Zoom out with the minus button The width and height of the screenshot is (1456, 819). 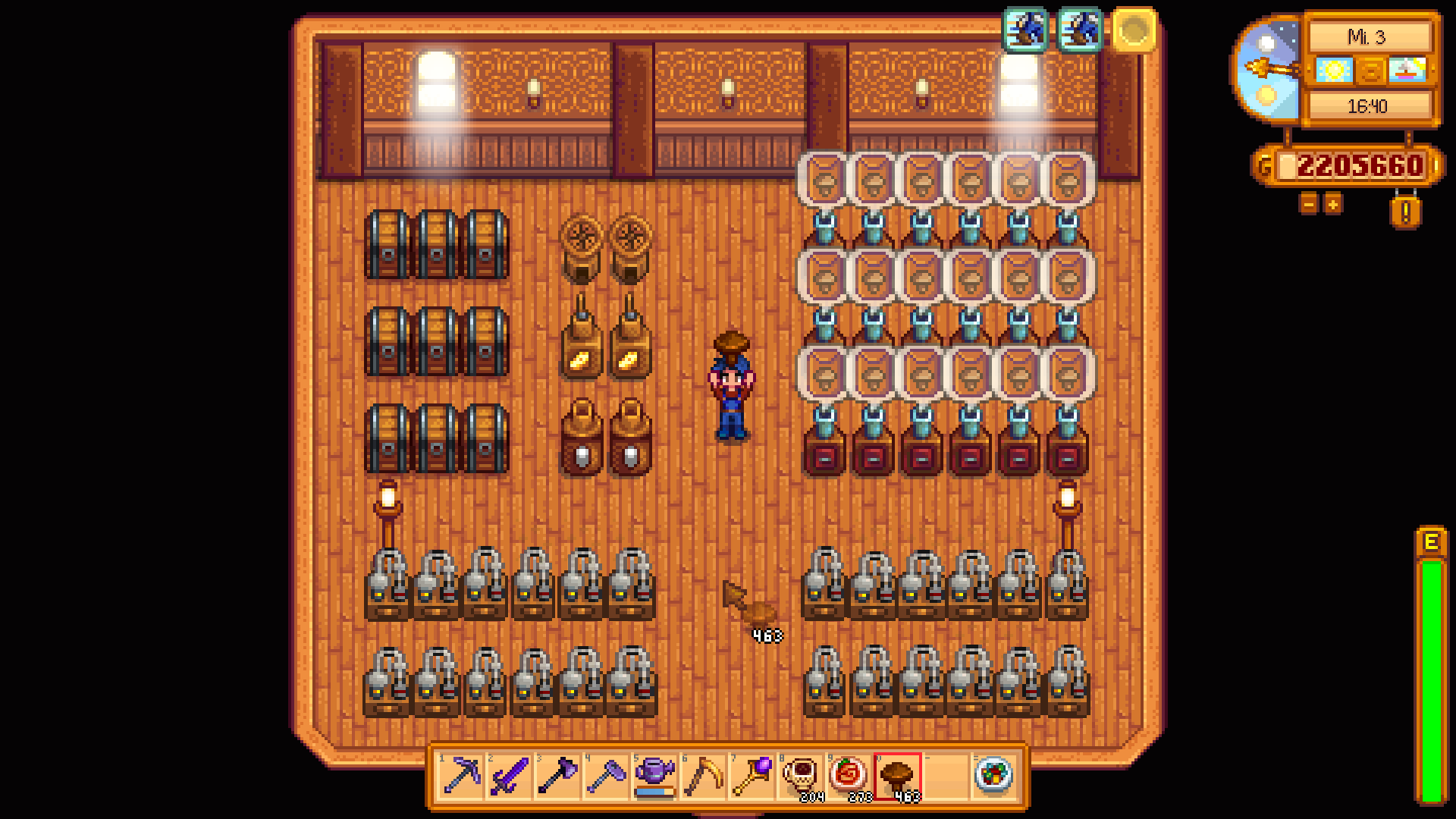[1309, 203]
